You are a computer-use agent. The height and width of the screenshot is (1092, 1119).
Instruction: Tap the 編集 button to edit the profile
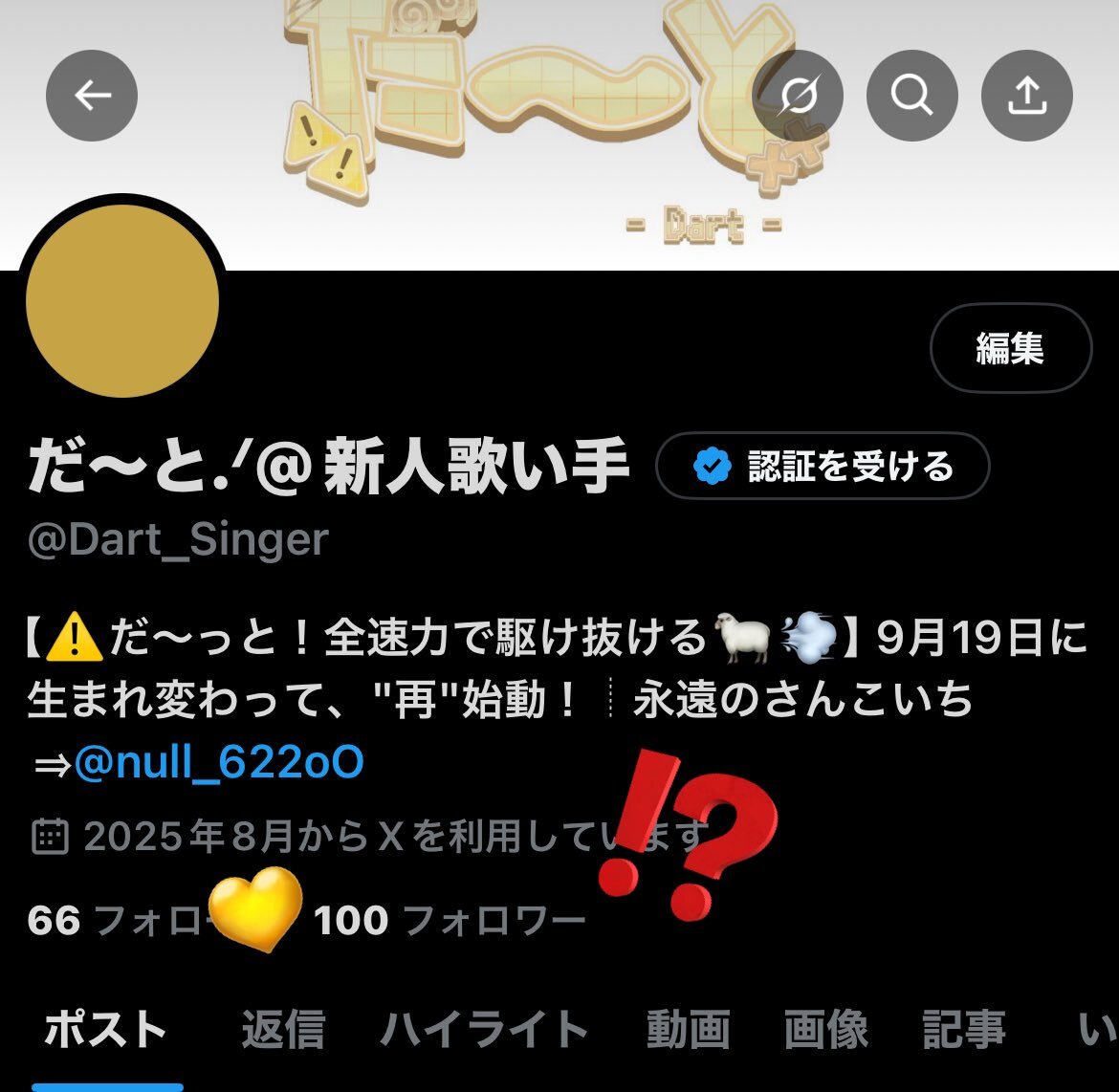[1010, 348]
